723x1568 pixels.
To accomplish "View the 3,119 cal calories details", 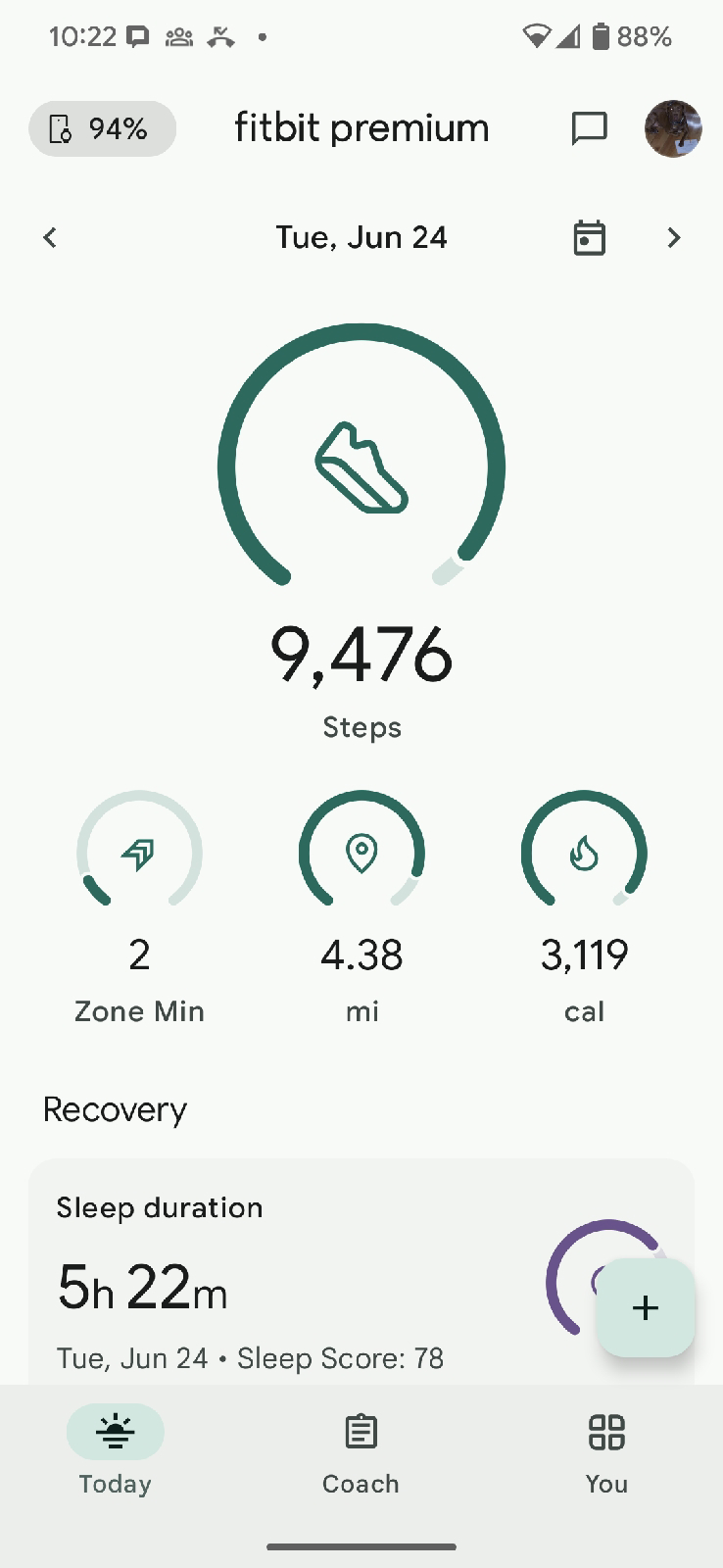I will pos(584,902).
